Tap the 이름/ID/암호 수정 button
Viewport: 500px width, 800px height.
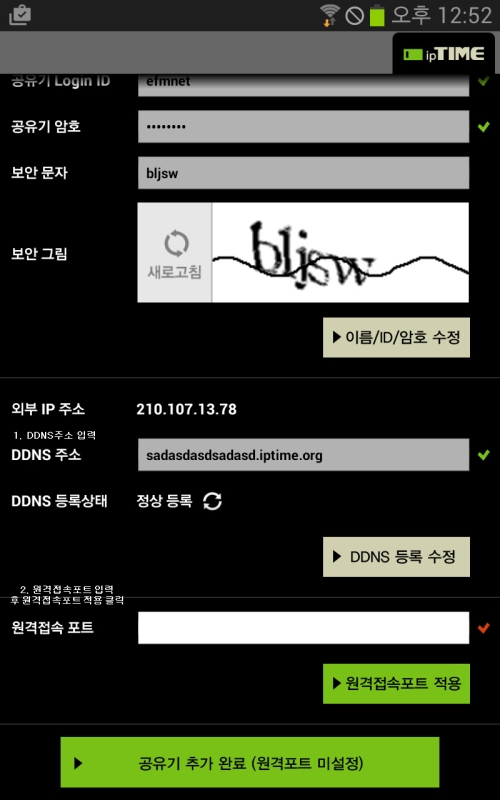[x=396, y=337]
